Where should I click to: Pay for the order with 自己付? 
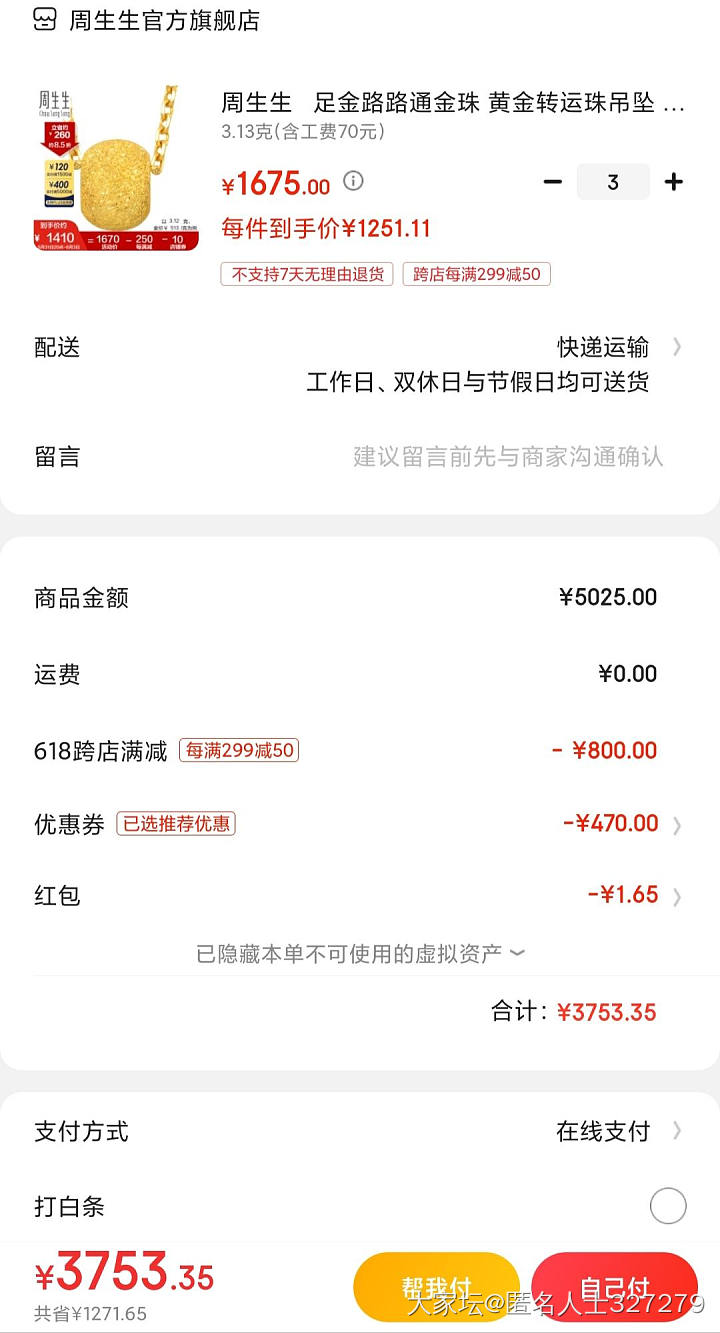(x=614, y=1286)
